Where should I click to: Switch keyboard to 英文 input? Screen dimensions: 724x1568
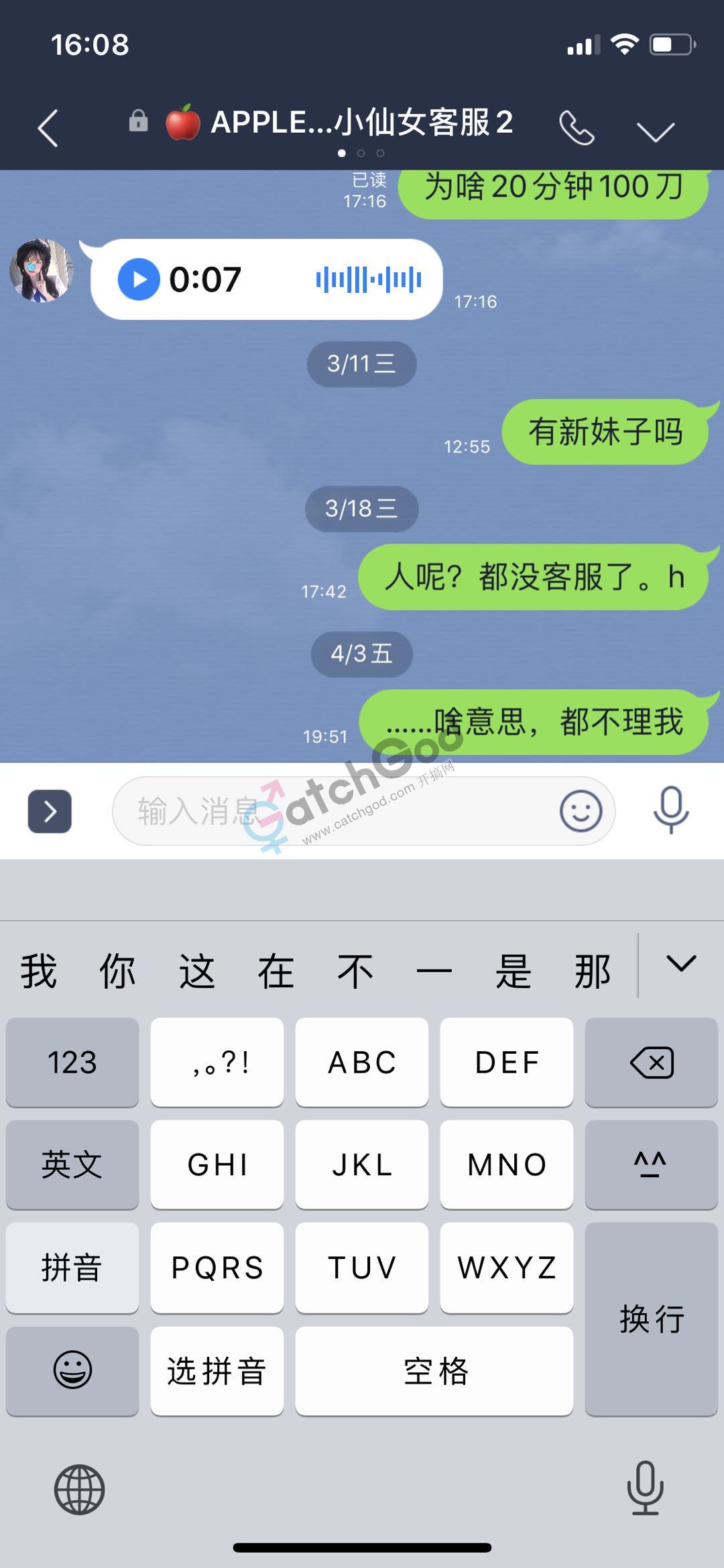(x=72, y=1164)
